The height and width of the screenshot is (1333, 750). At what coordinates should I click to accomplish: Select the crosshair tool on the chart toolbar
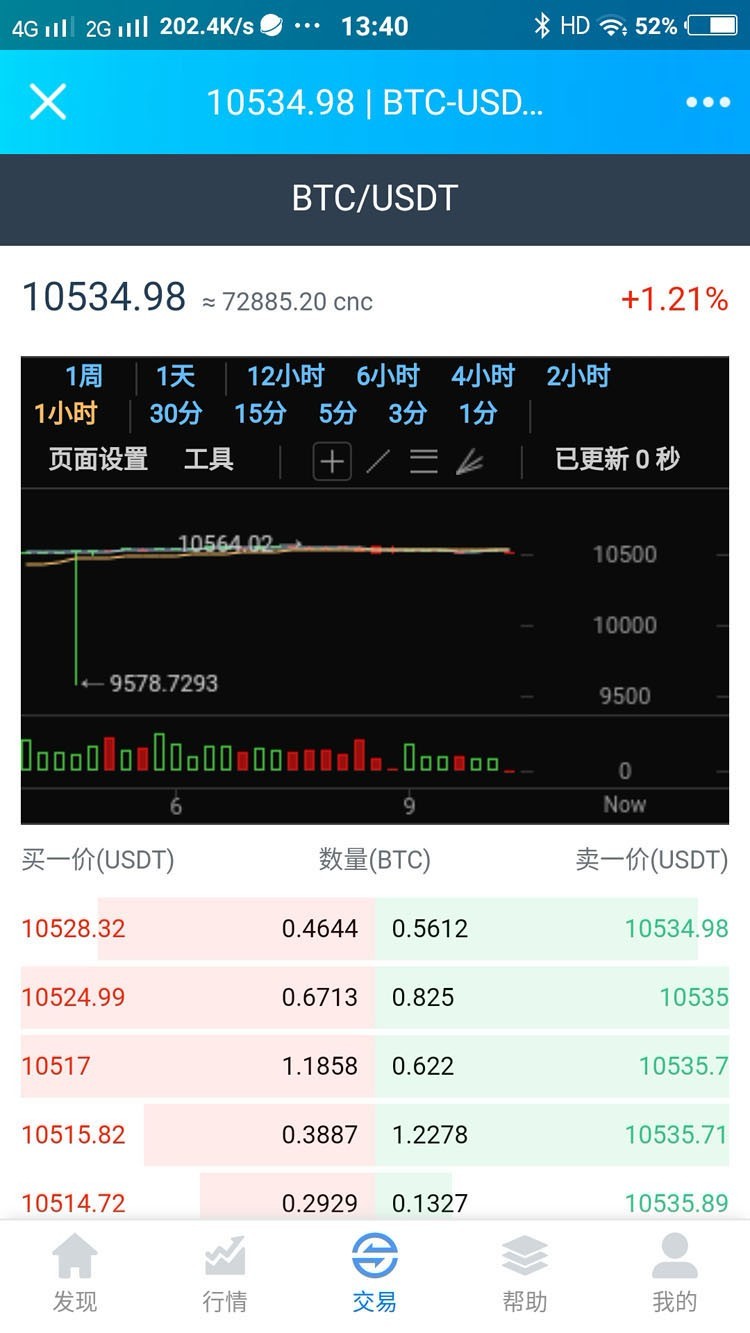(x=331, y=462)
